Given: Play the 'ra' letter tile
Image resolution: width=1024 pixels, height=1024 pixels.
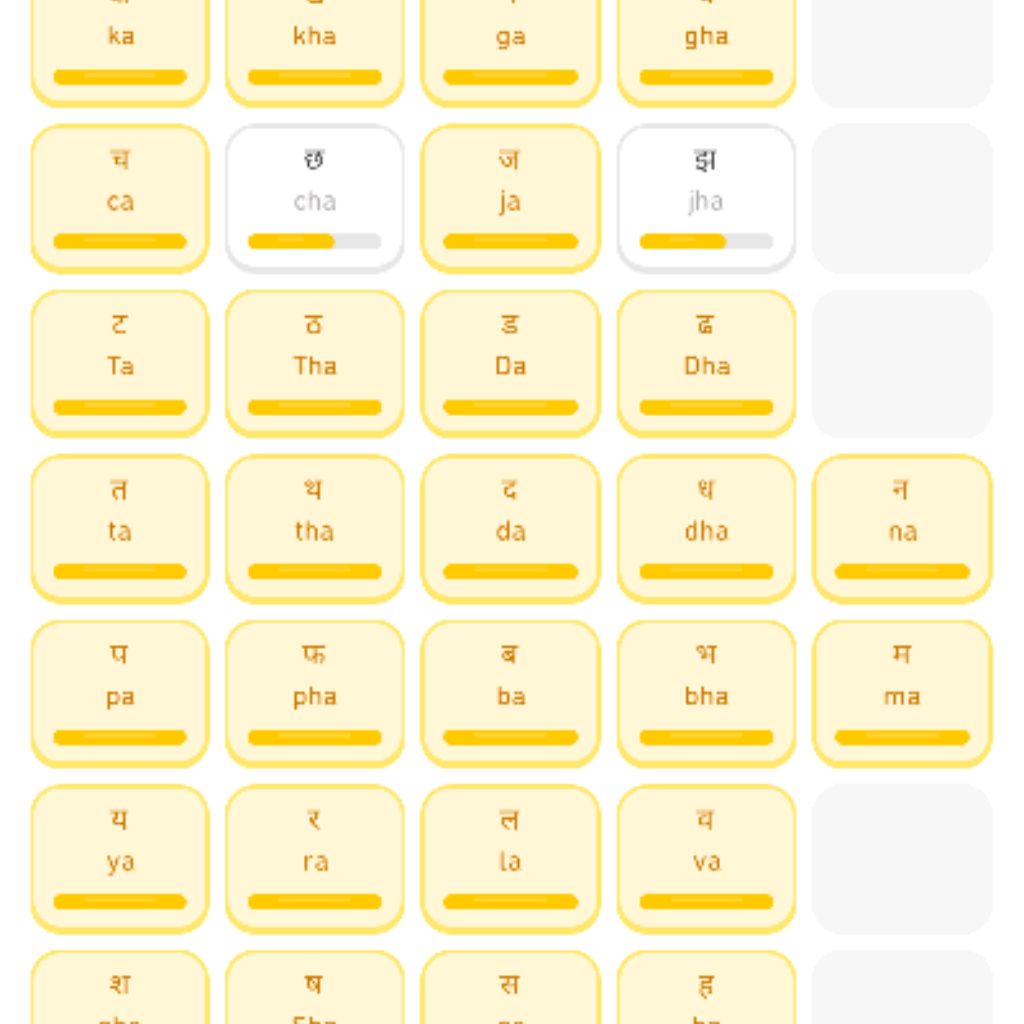Looking at the screenshot, I should (x=315, y=858).
